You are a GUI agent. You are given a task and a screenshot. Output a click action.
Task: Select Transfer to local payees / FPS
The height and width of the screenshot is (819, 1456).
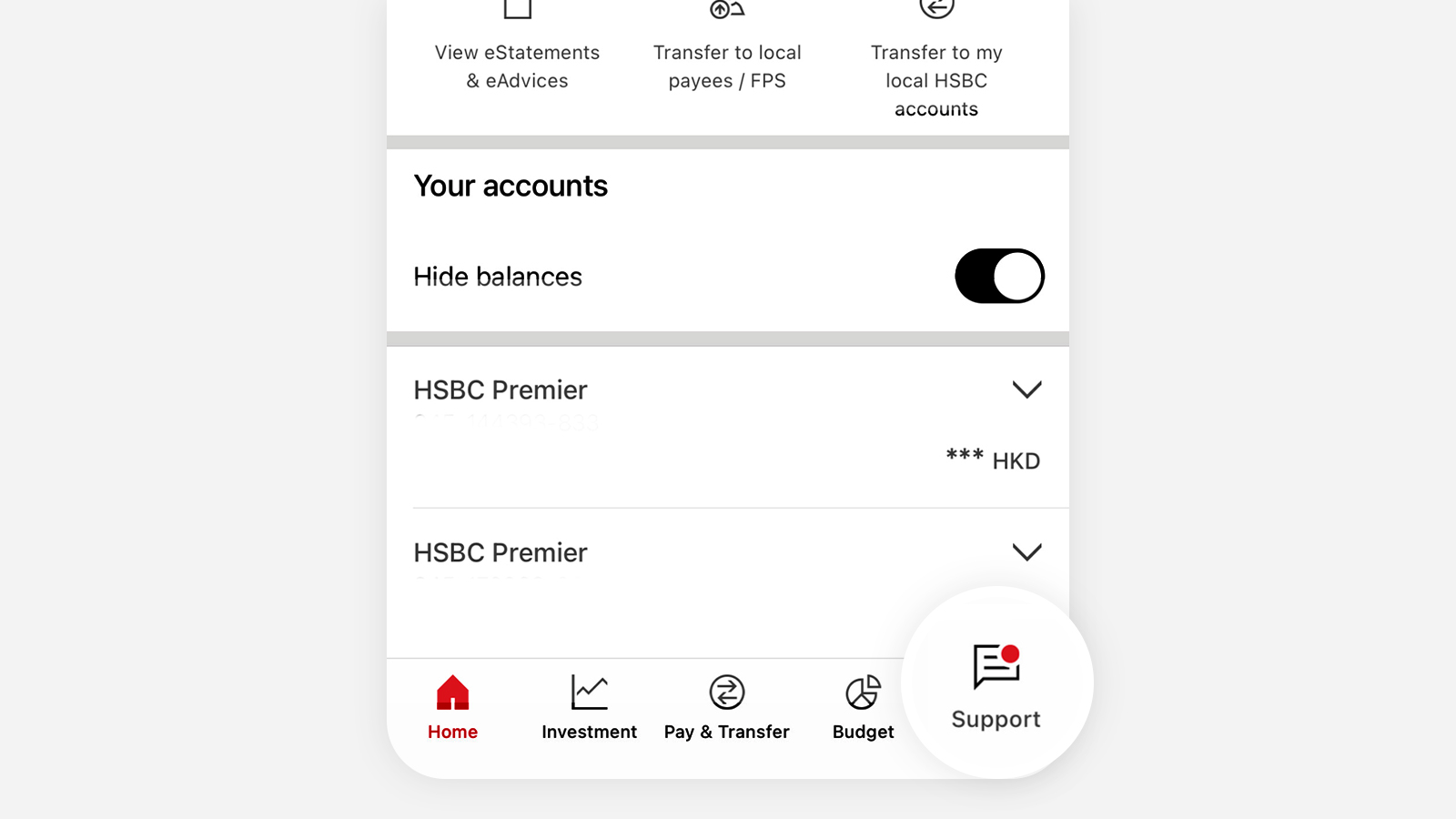point(727,66)
